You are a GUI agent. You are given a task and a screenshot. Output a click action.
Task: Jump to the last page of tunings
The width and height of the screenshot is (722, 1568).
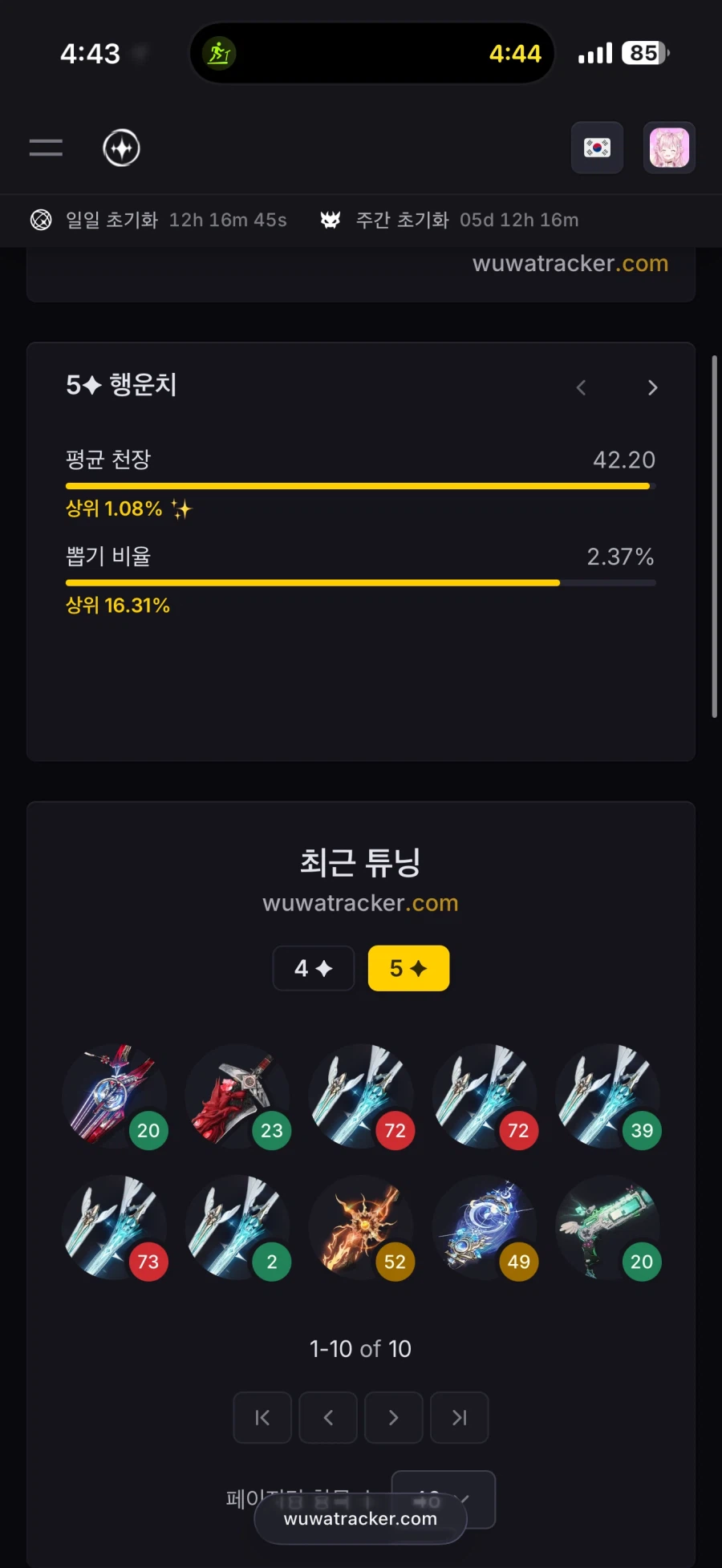coord(459,1417)
